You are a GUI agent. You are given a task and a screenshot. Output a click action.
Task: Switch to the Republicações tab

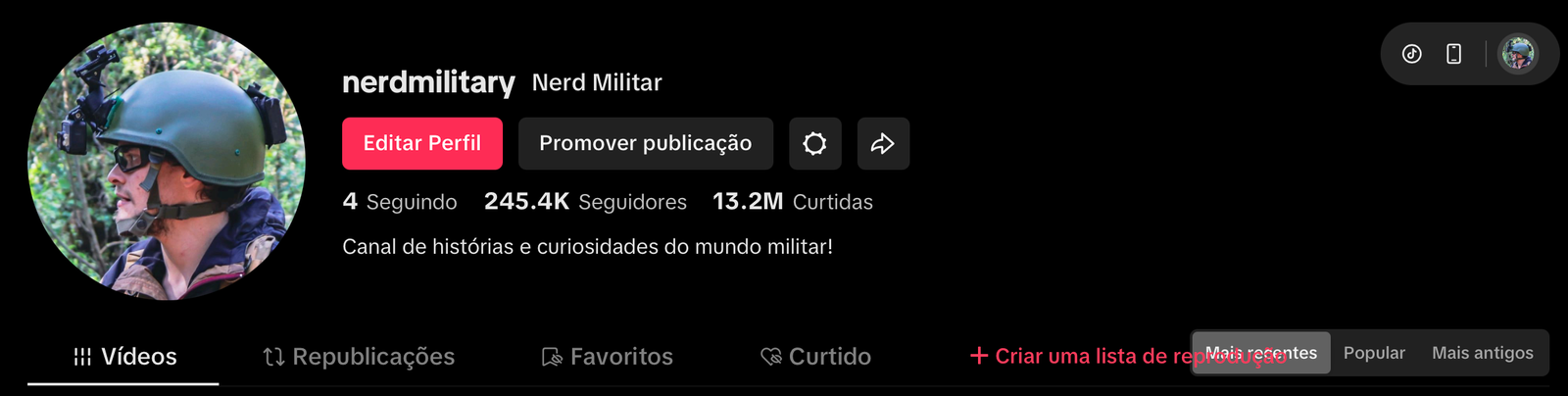359,357
